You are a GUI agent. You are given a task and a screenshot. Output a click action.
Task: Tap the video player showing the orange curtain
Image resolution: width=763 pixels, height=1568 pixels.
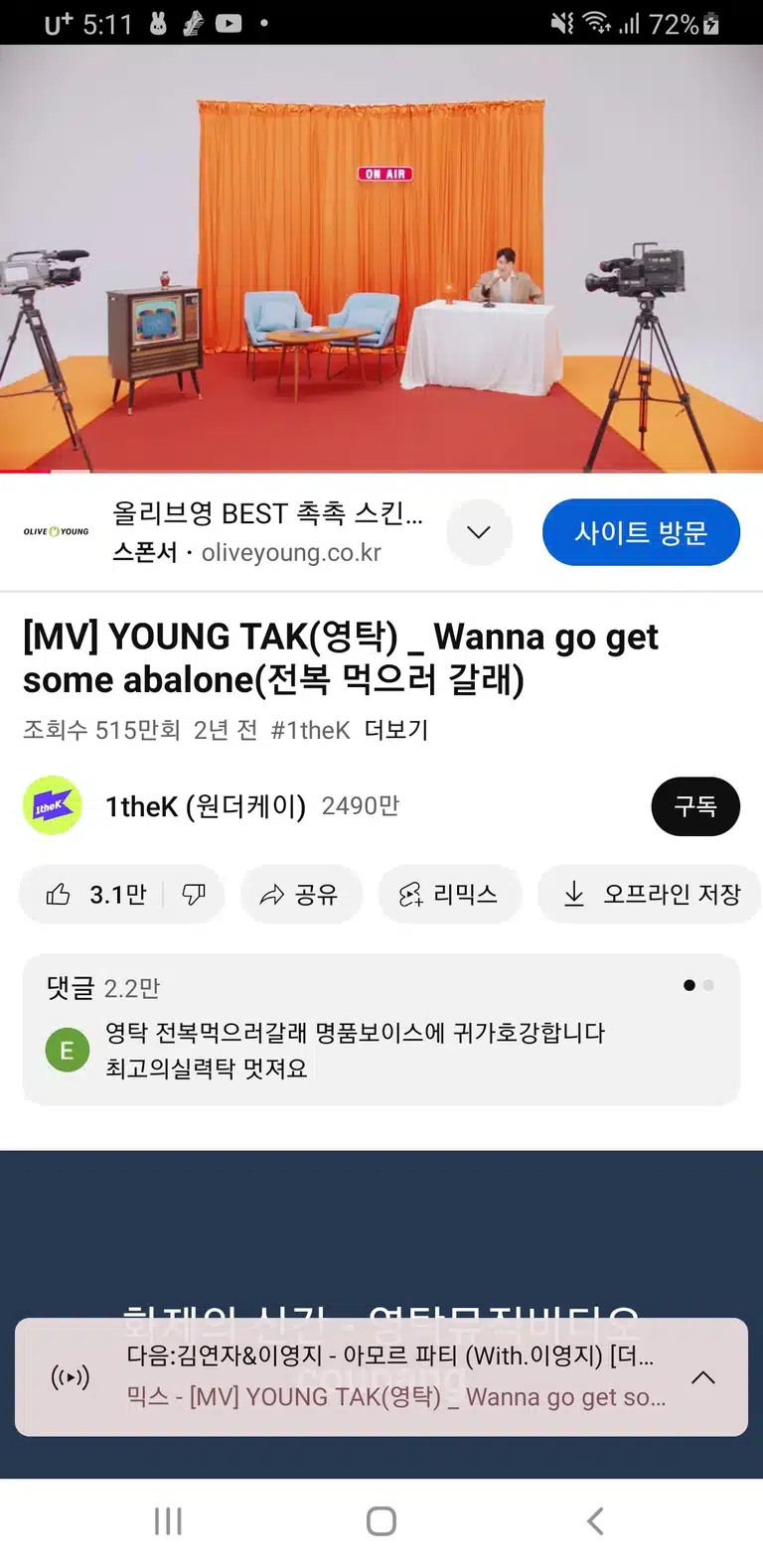[381, 258]
